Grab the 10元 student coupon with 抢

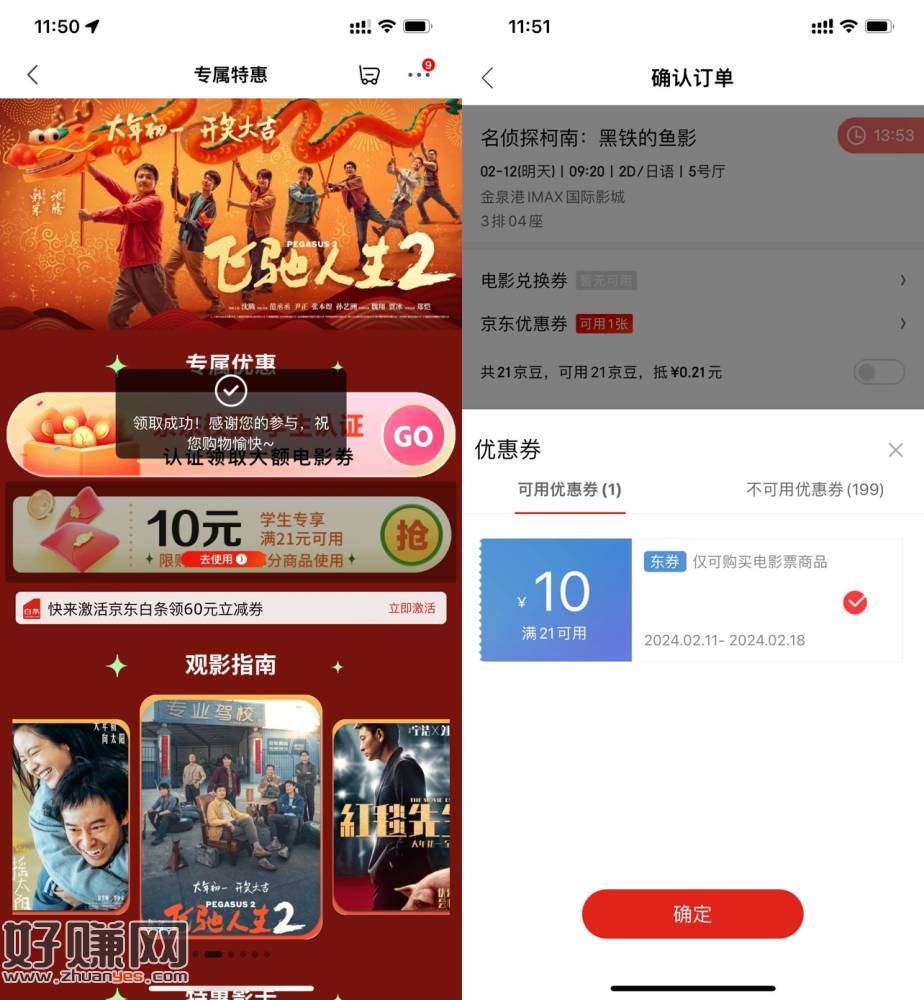click(x=411, y=536)
